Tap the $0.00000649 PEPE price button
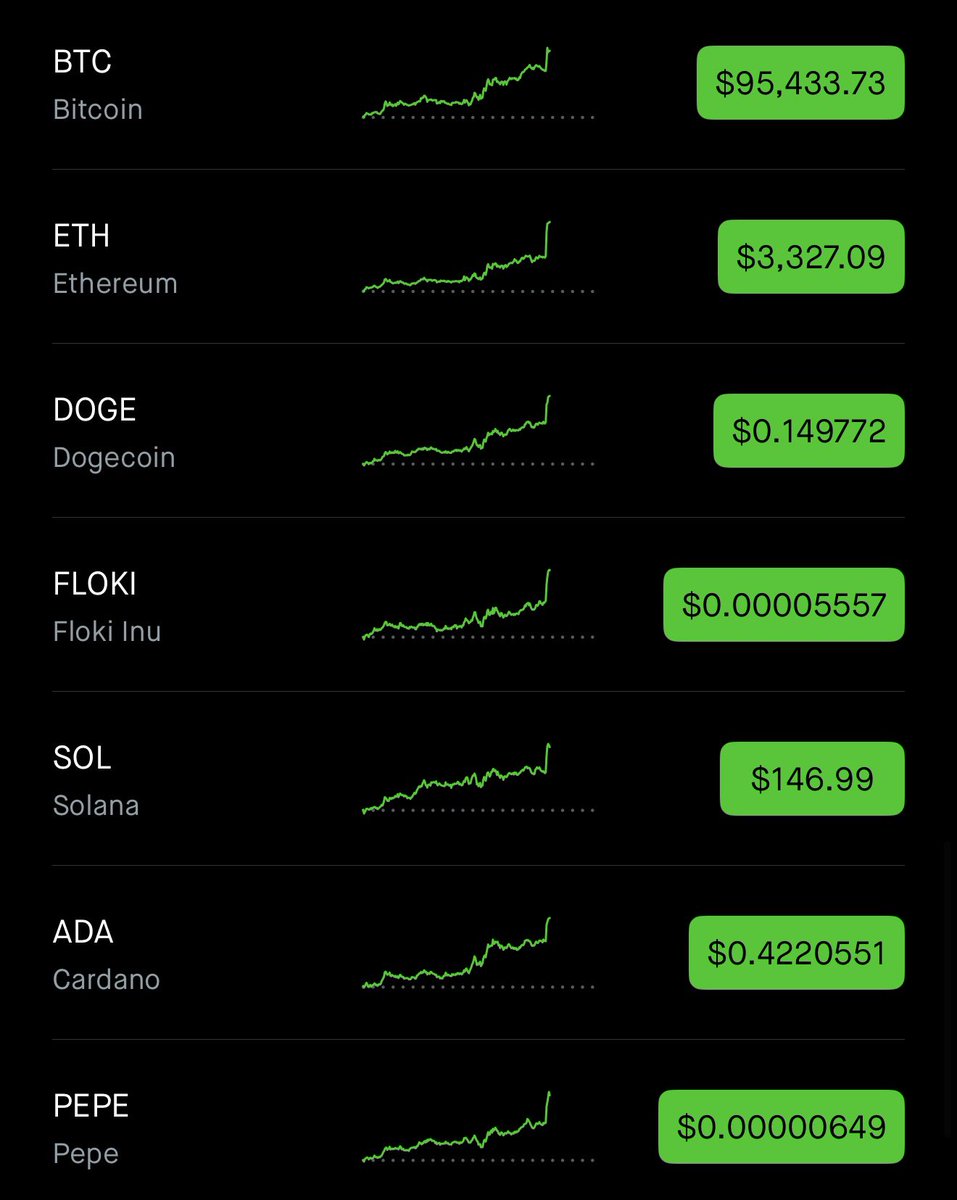This screenshot has width=957, height=1200. click(781, 1127)
